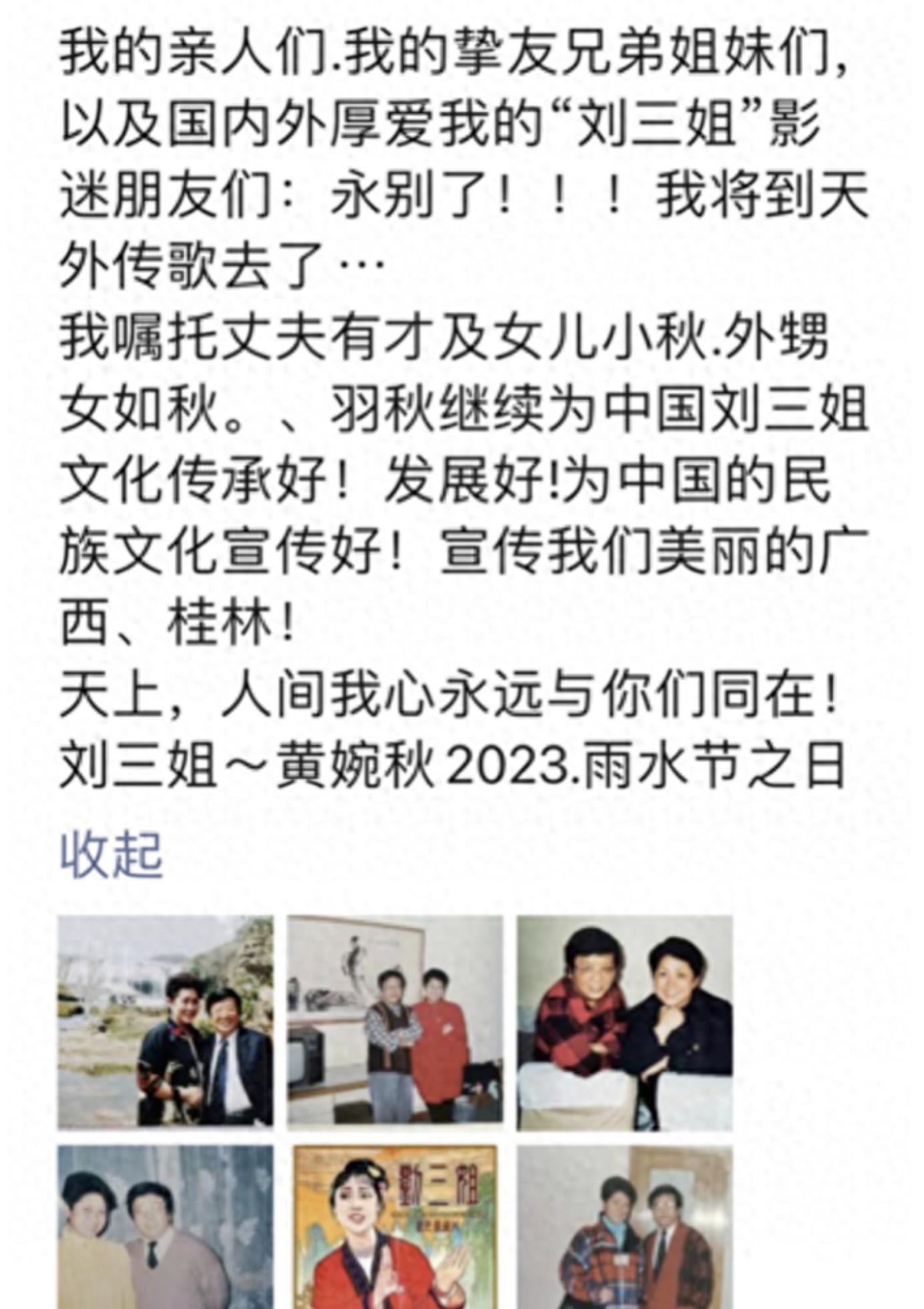Open the outdoor photo of two people
924x1309 pixels.
pyautogui.click(x=165, y=1022)
